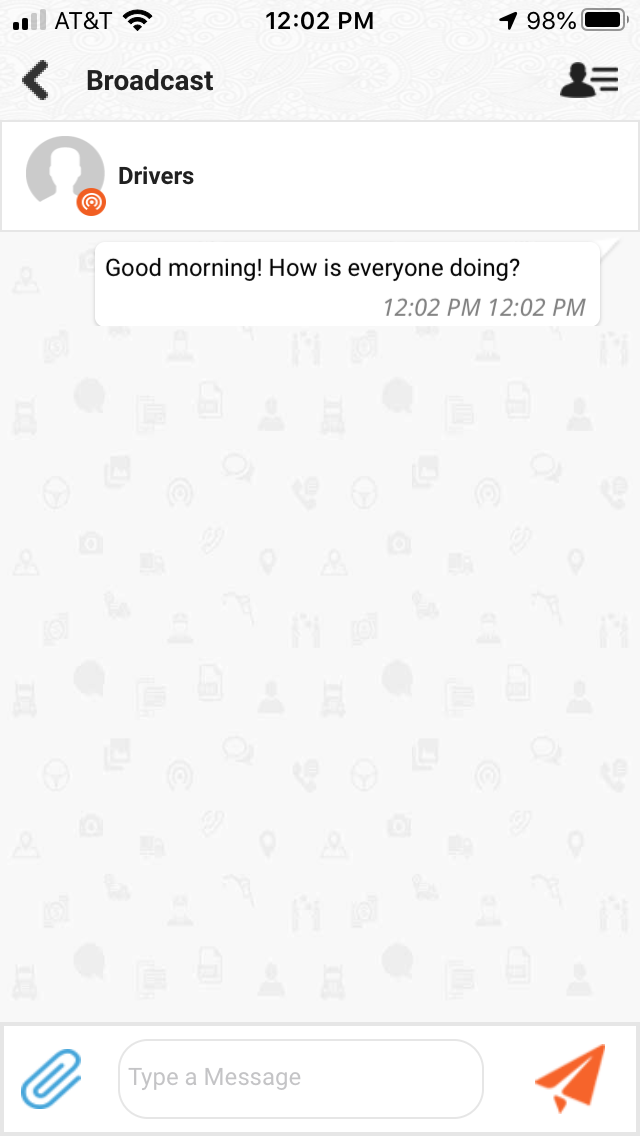Open the Drivers broadcast group details
The image size is (640, 1136).
coord(156,176)
